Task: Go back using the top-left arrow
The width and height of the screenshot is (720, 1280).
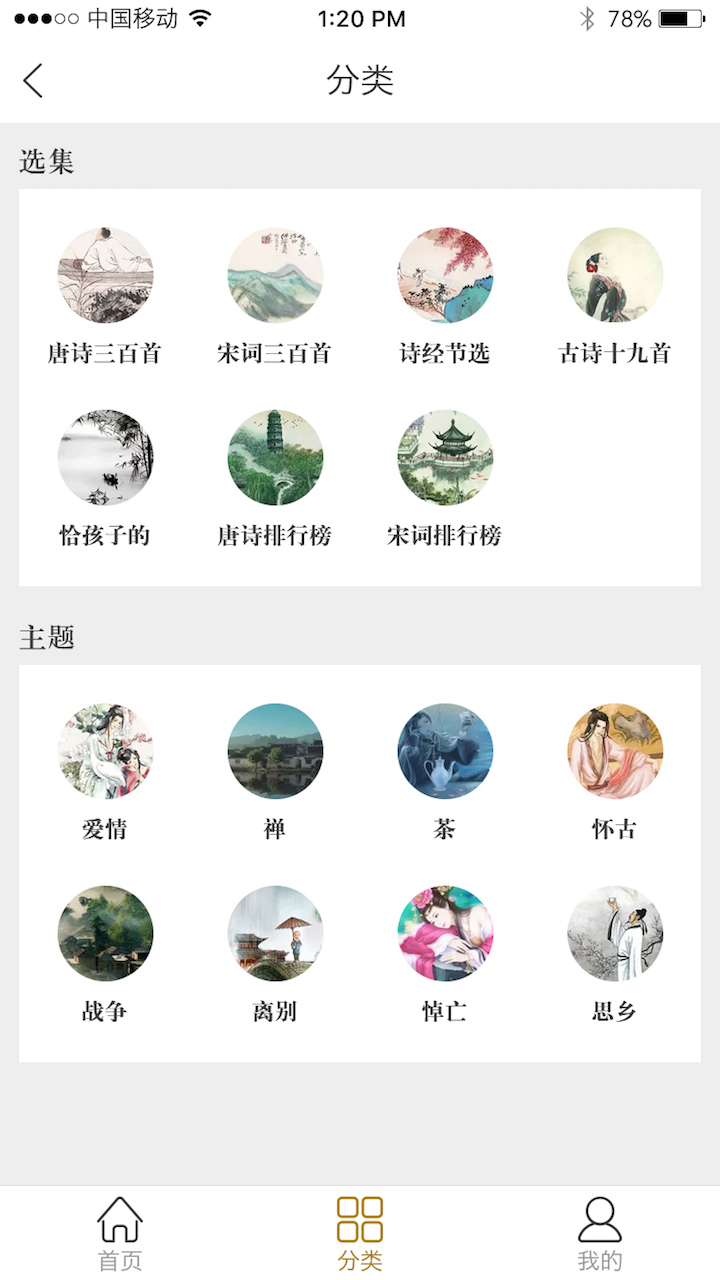Action: click(33, 81)
